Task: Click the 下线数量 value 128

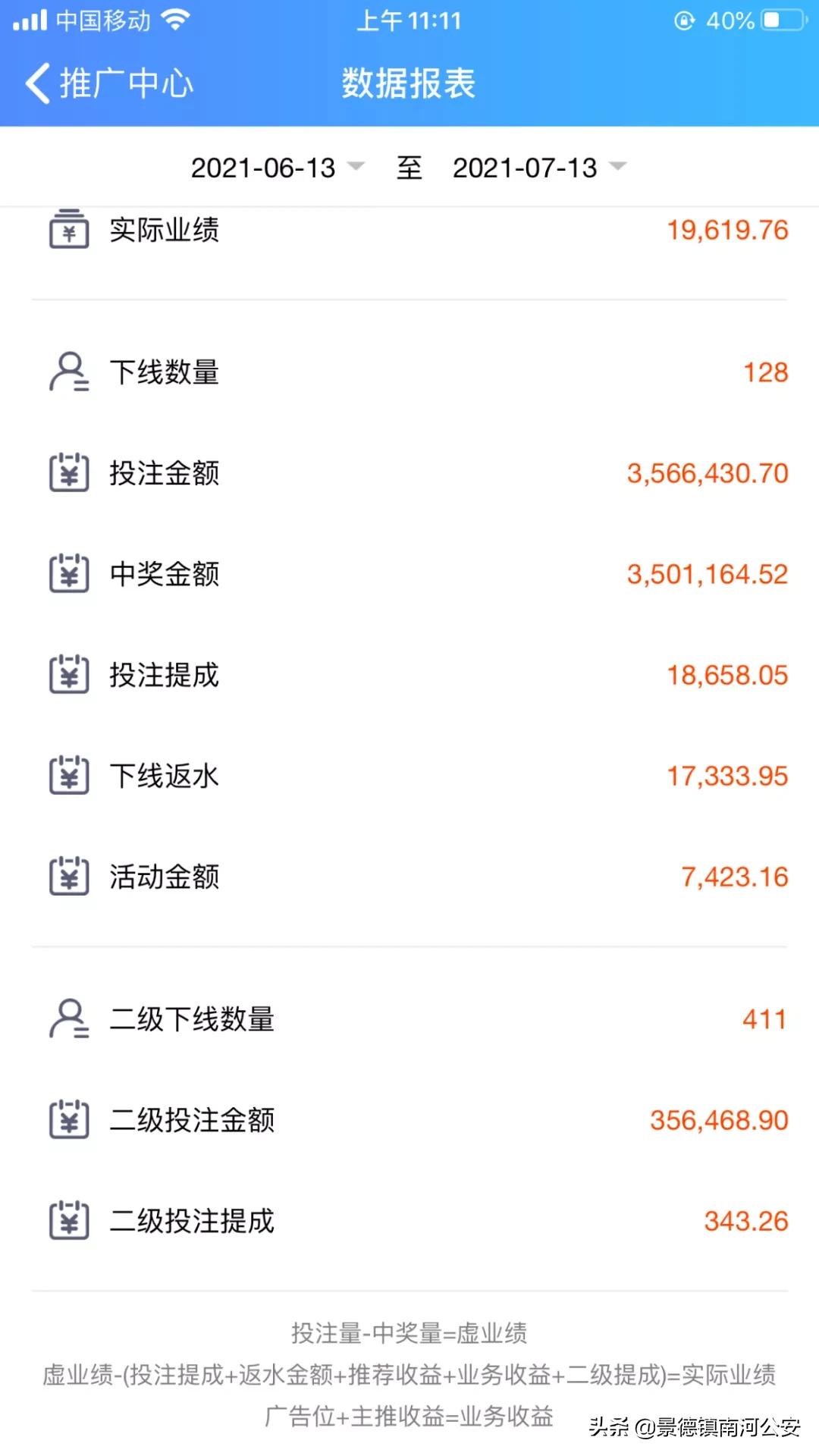Action: pyautogui.click(x=766, y=372)
